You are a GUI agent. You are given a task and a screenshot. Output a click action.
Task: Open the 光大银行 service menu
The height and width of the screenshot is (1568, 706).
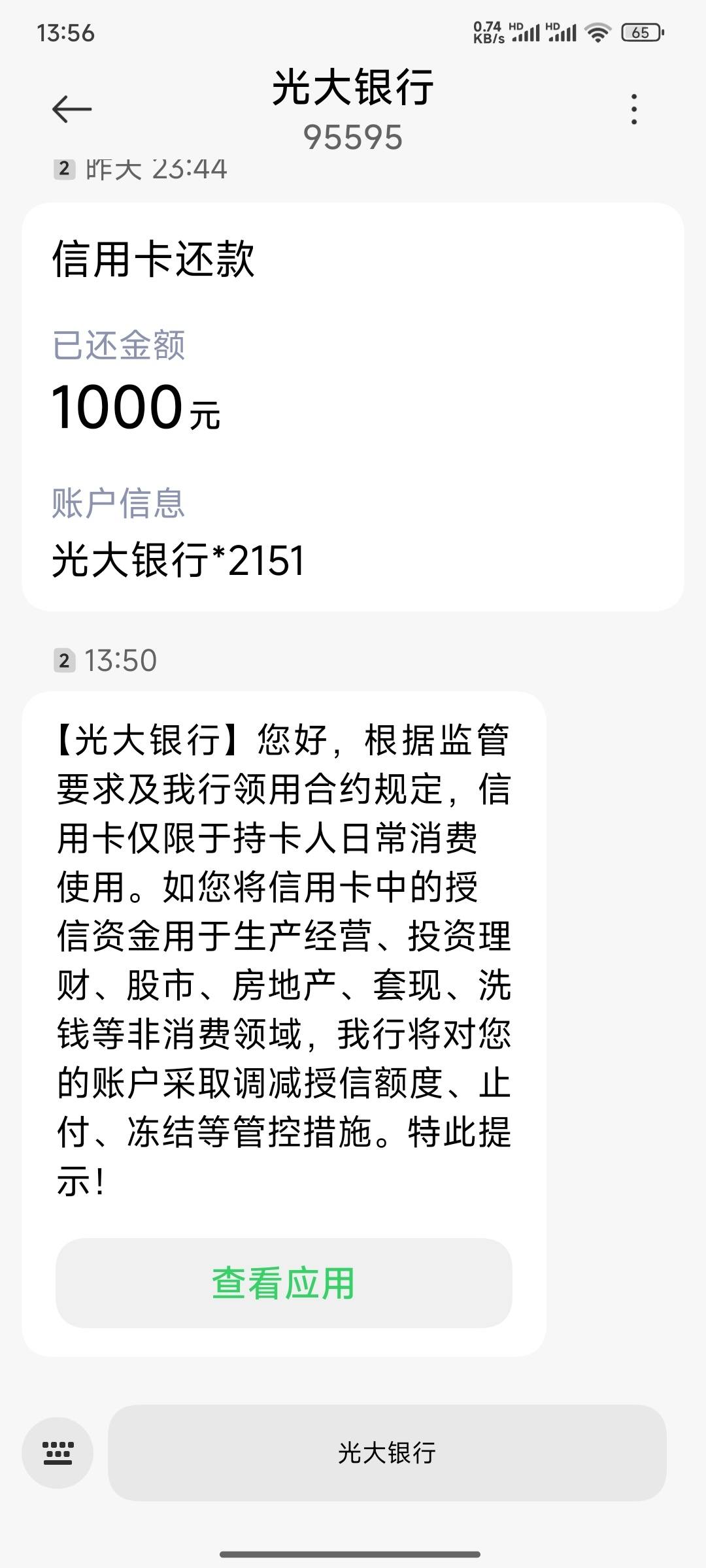tap(387, 1453)
